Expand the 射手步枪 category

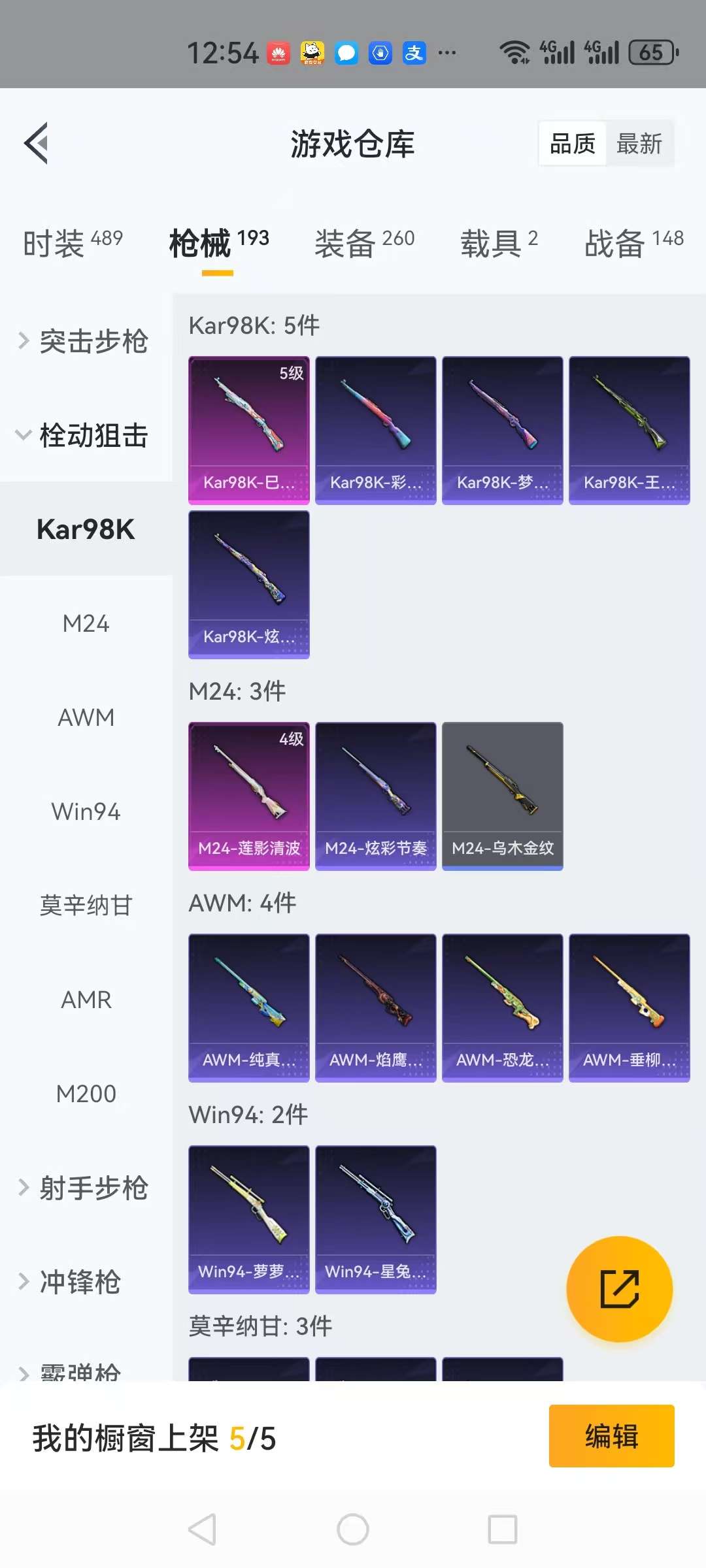[85, 1188]
